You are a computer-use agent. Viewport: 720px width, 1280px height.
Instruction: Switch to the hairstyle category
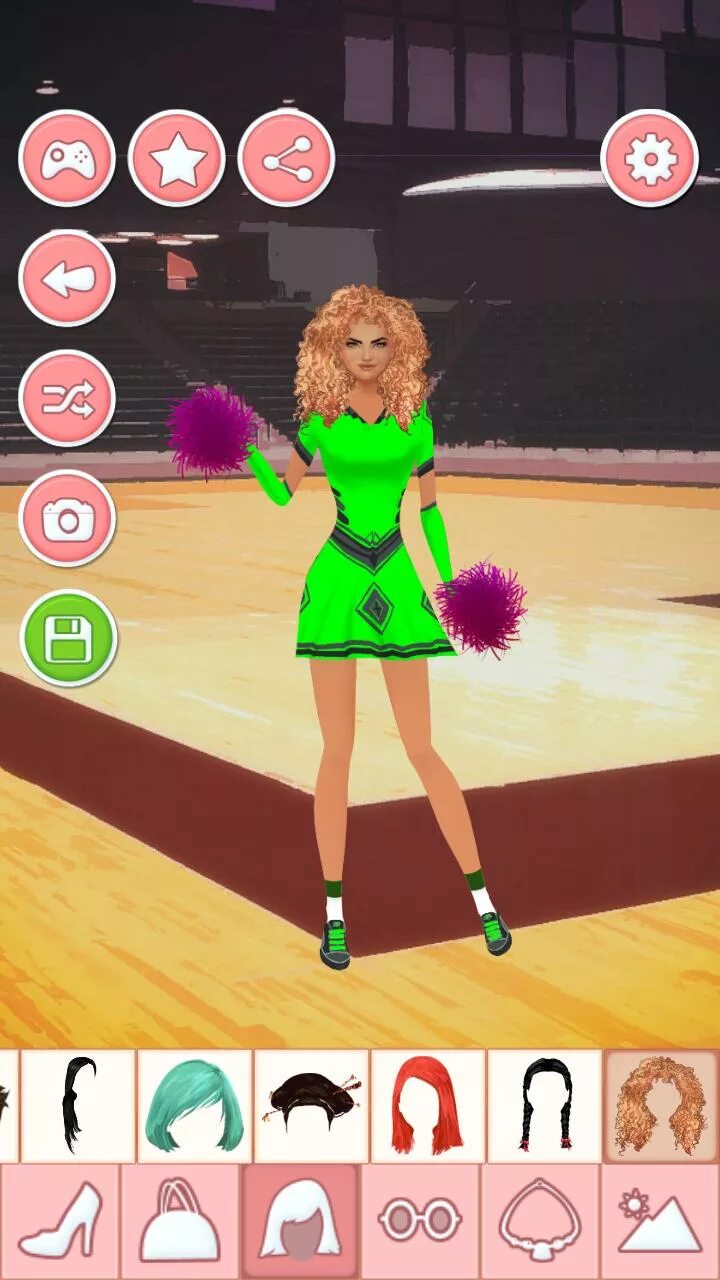pos(300,1221)
